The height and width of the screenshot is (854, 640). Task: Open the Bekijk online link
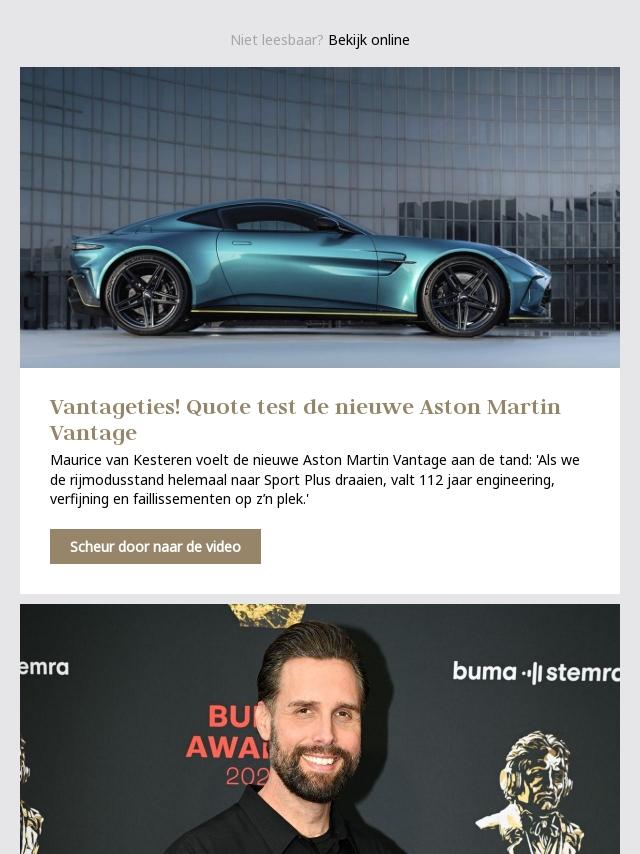point(368,40)
